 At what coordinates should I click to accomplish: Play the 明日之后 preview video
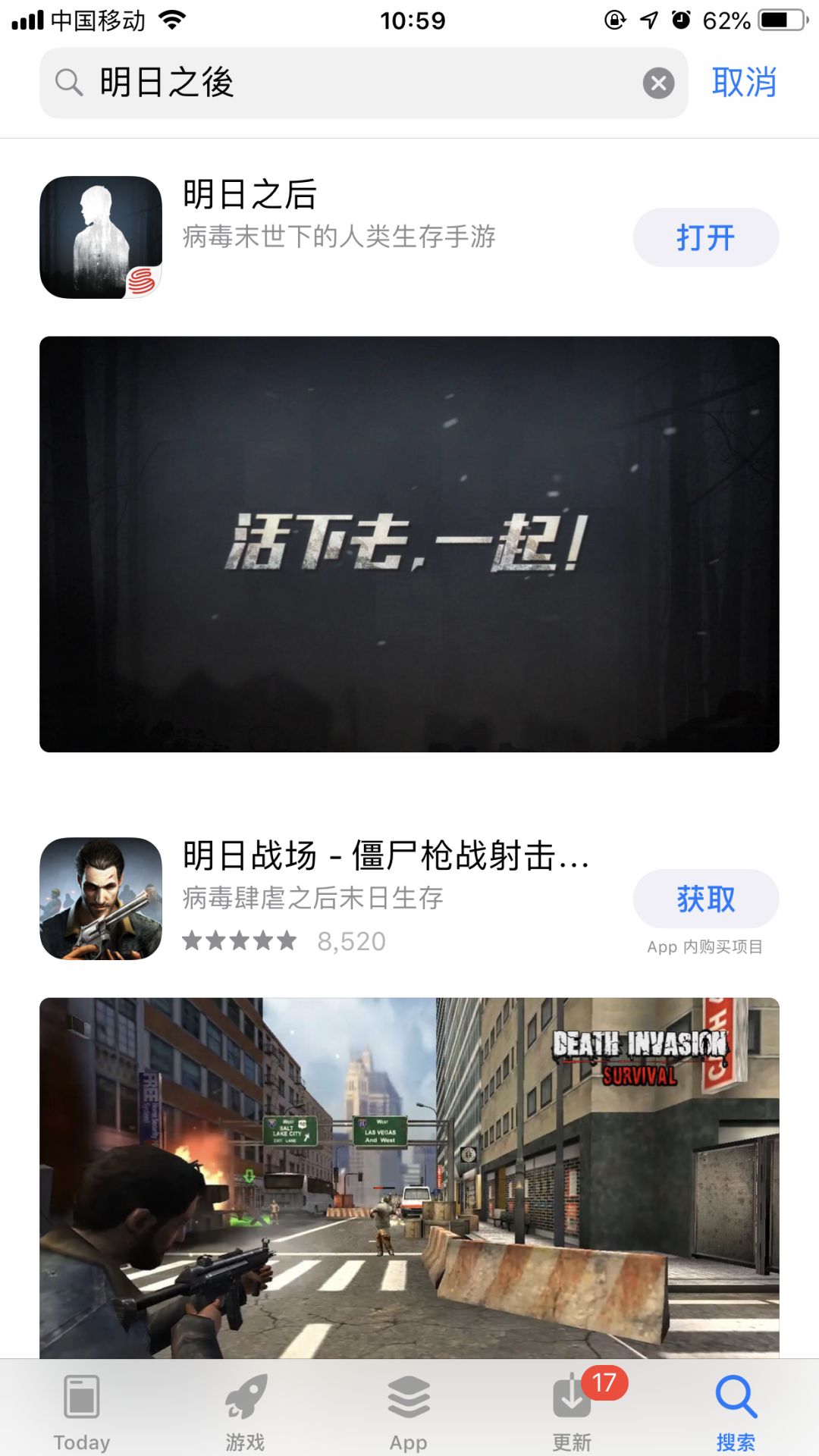coord(409,544)
